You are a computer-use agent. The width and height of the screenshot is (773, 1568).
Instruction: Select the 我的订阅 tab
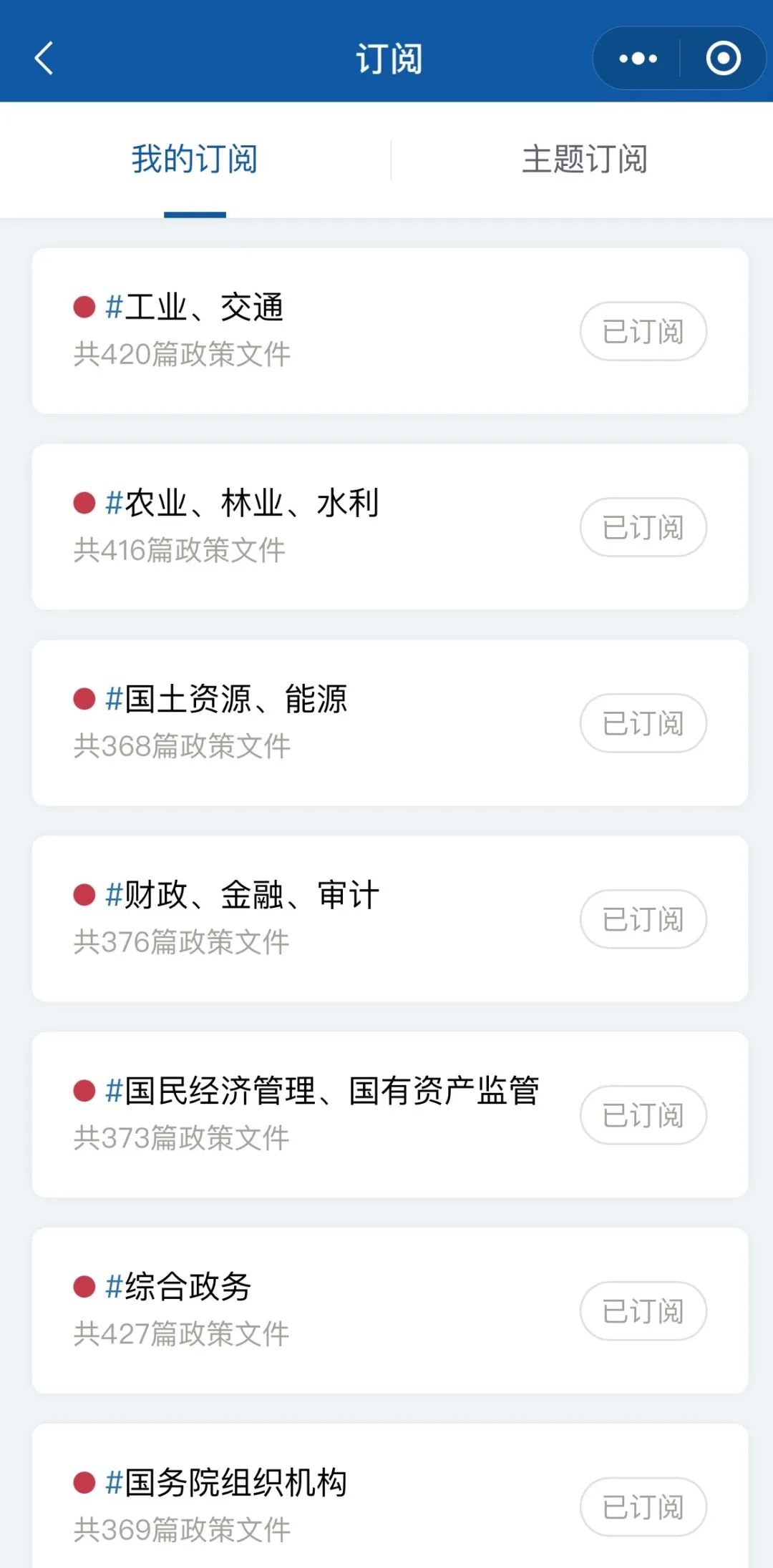point(193,160)
